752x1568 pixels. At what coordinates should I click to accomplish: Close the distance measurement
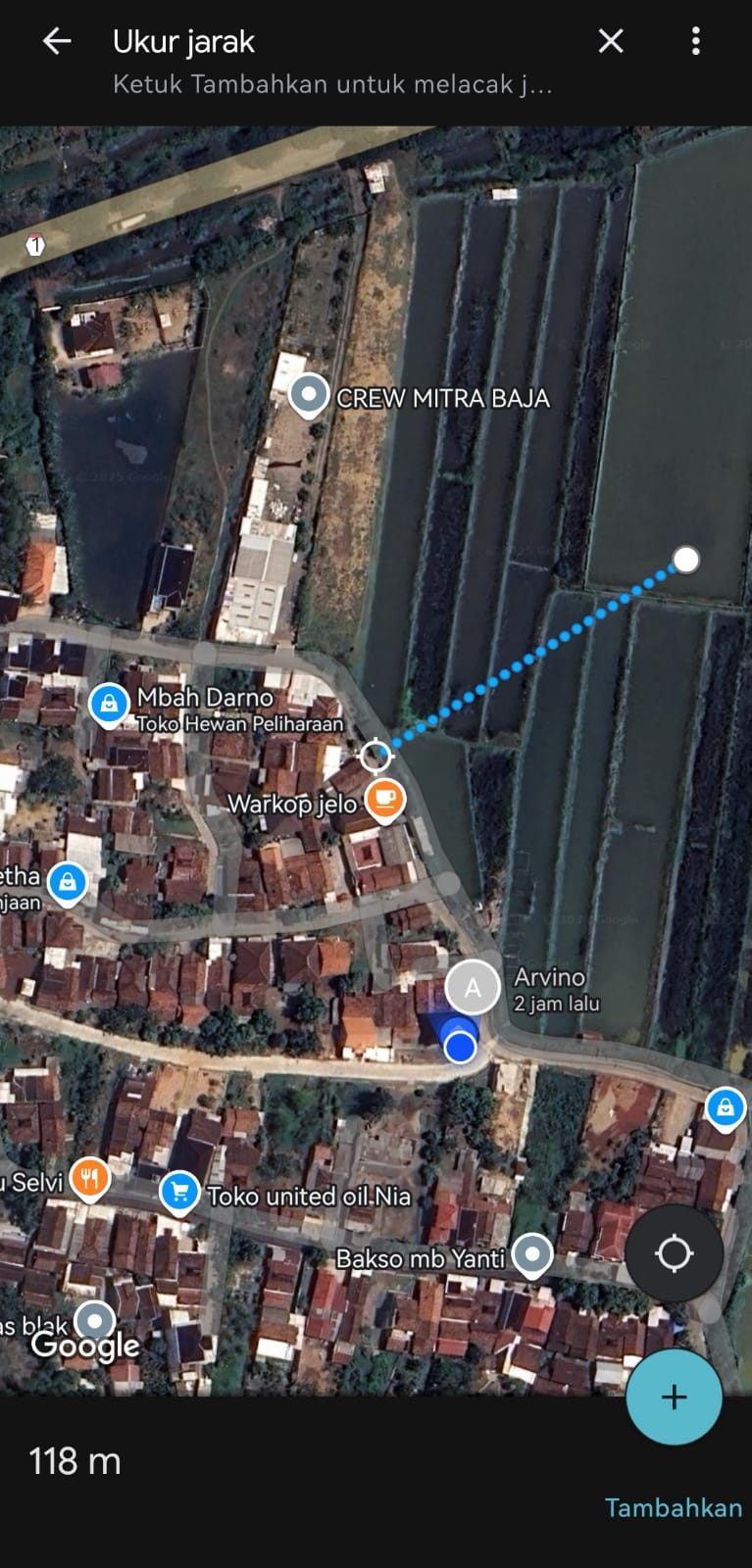point(611,41)
